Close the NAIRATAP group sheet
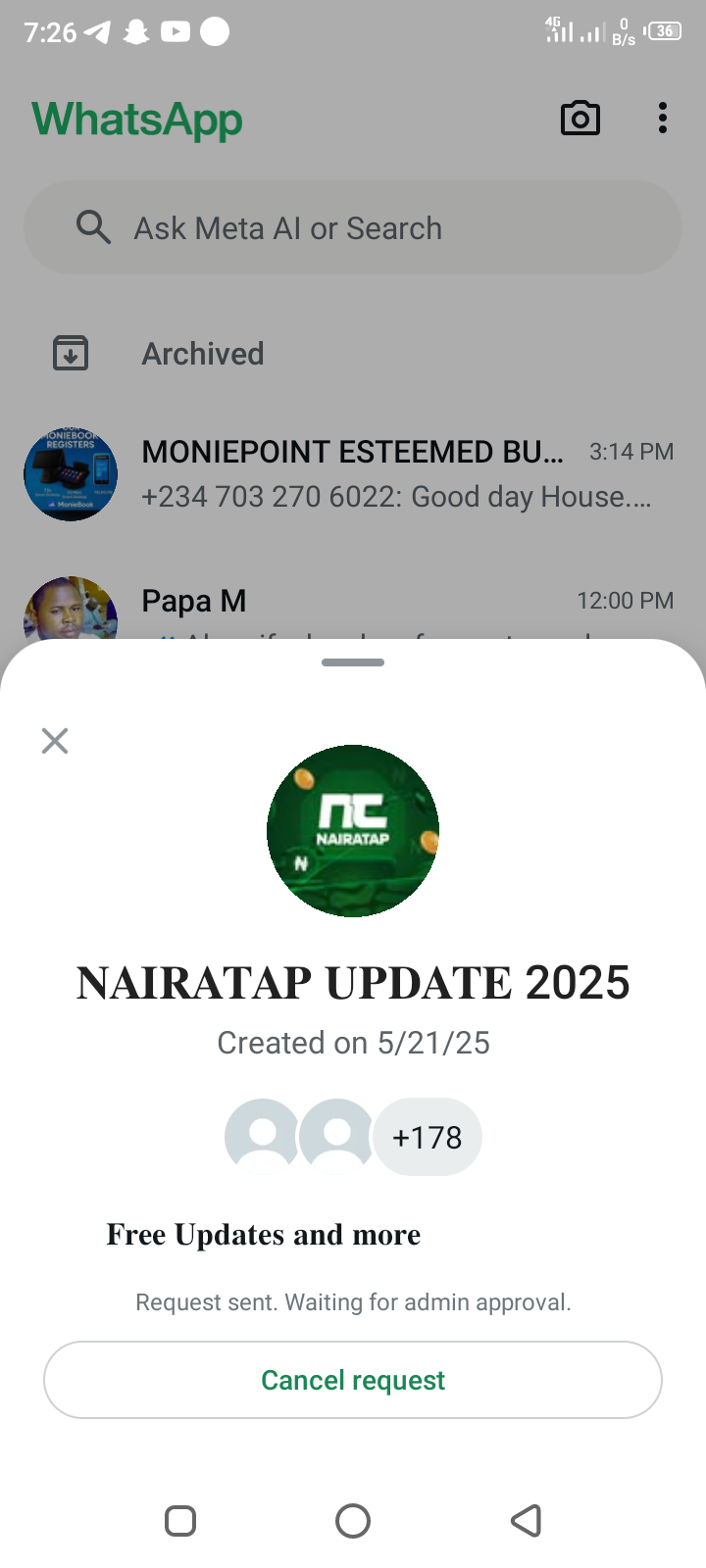 pyautogui.click(x=55, y=741)
